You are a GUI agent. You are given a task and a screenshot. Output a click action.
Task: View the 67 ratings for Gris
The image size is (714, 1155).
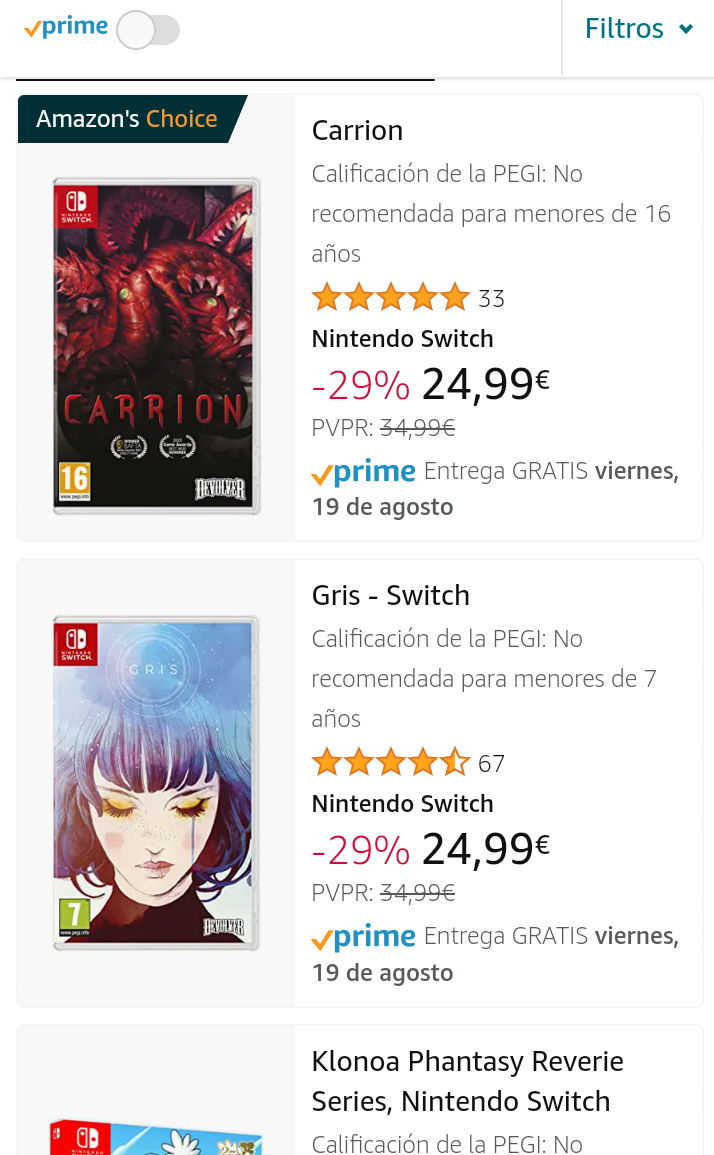[x=491, y=764]
